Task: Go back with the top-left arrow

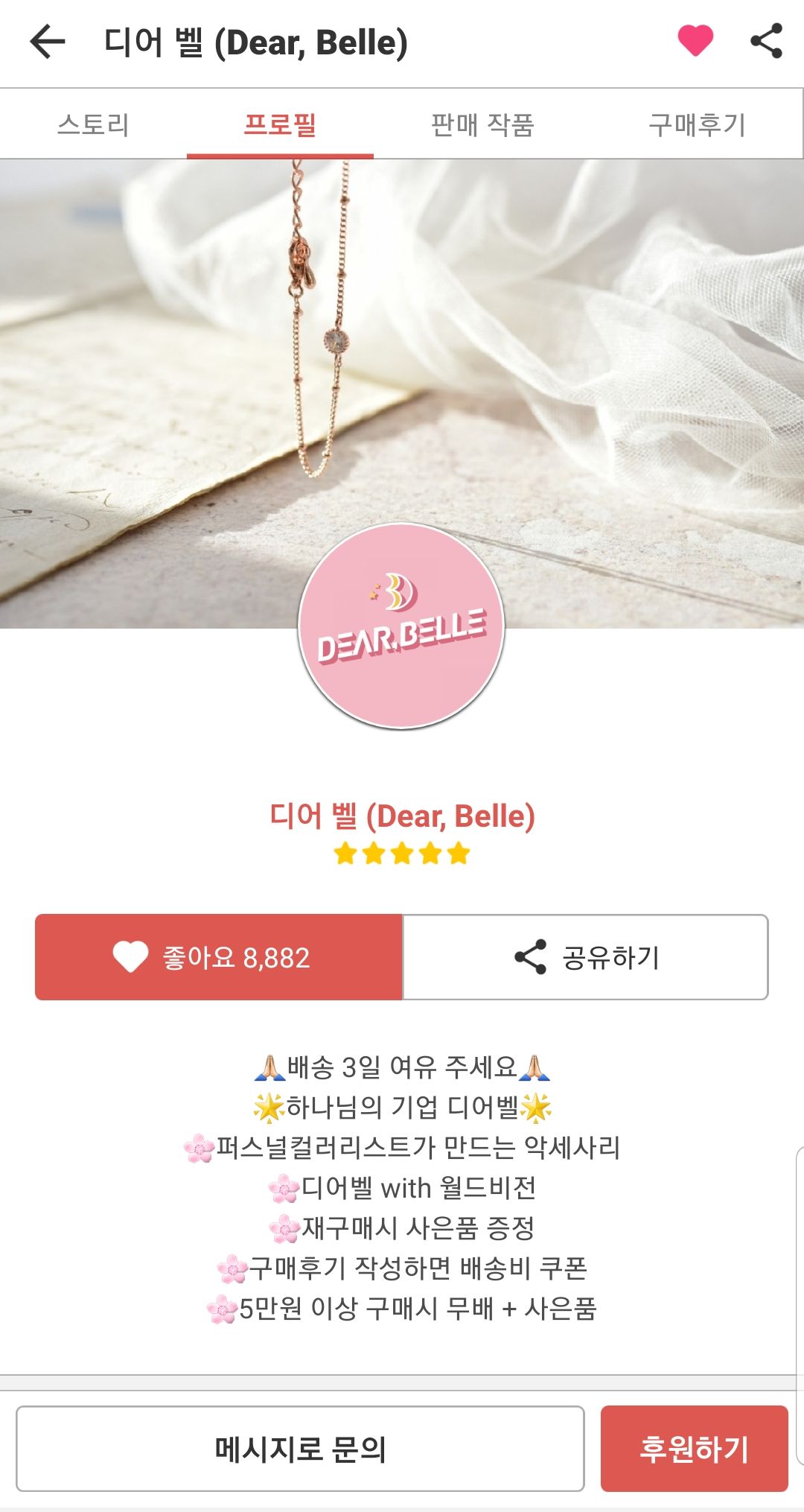Action: coord(48,42)
